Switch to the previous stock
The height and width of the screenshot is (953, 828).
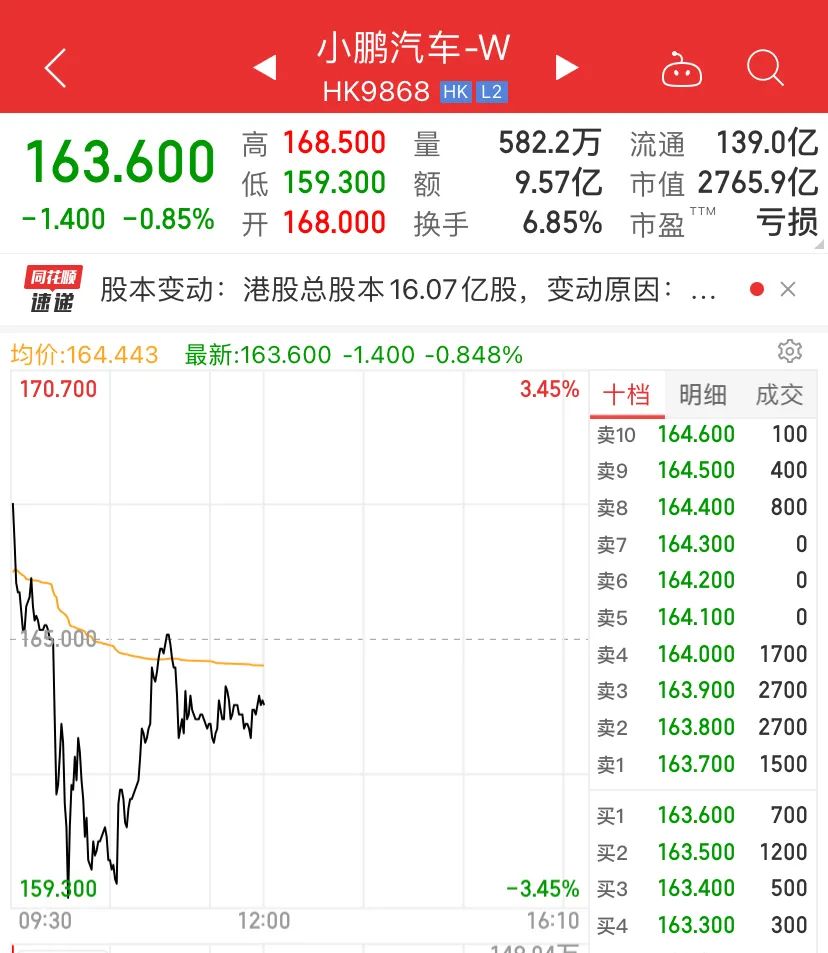(x=264, y=68)
